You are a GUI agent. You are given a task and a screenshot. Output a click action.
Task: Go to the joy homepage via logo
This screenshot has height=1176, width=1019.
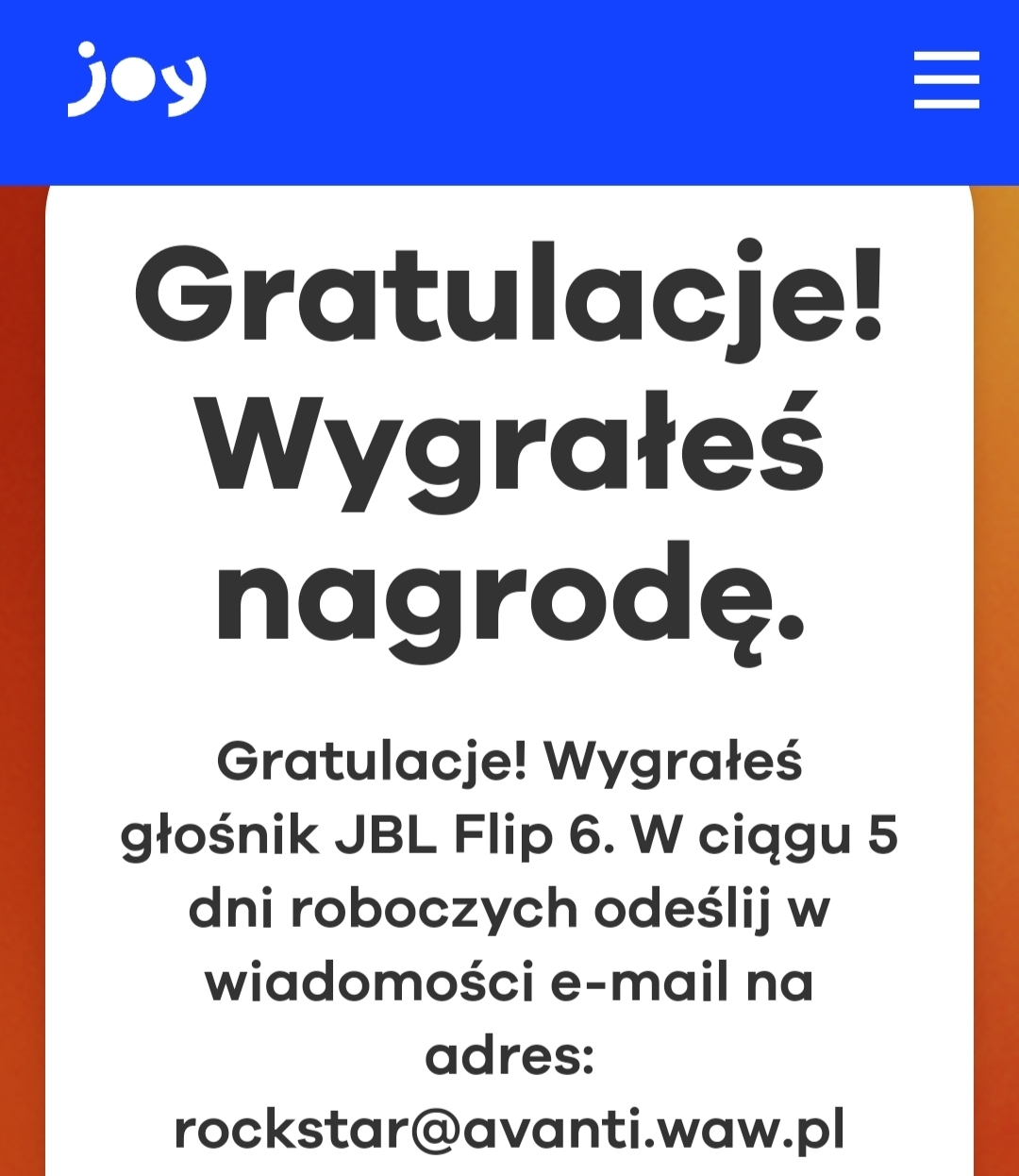pyautogui.click(x=137, y=80)
